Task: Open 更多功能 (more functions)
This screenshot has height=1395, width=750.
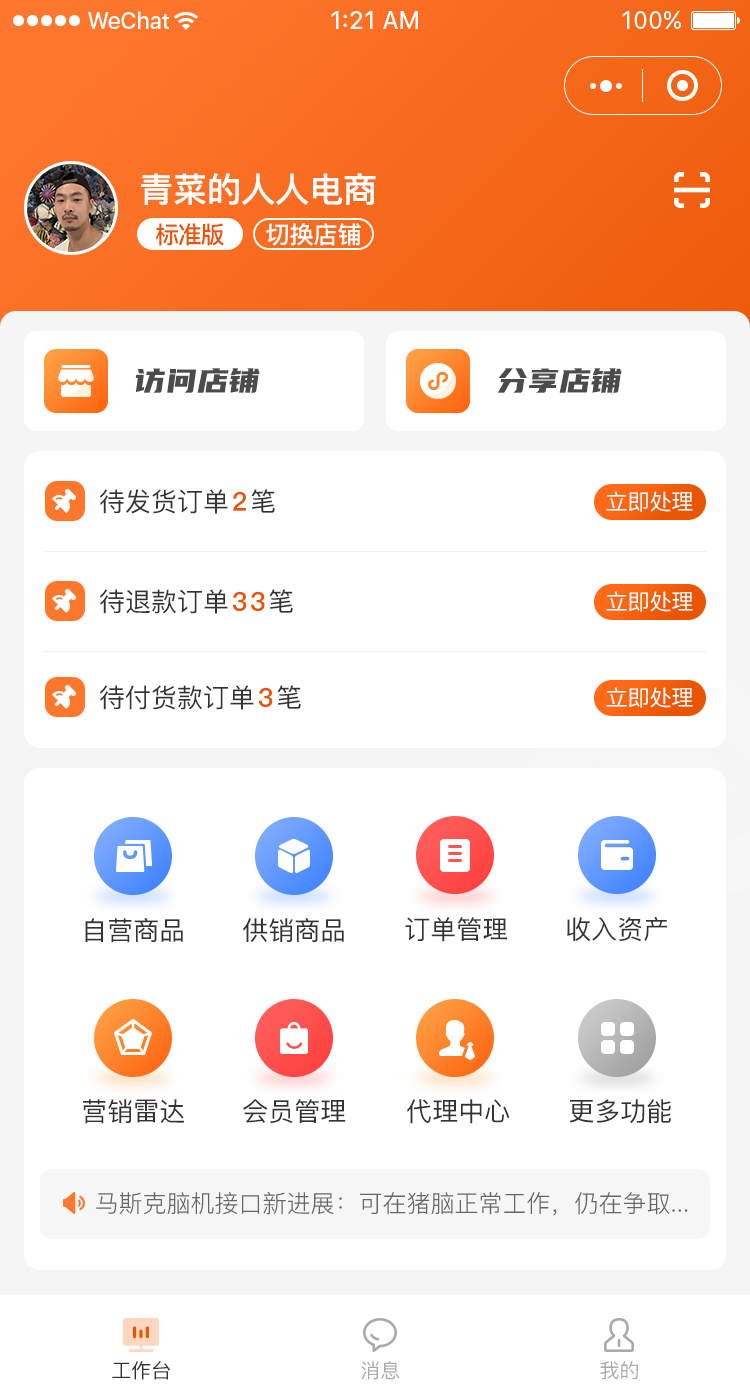Action: pos(617,1060)
